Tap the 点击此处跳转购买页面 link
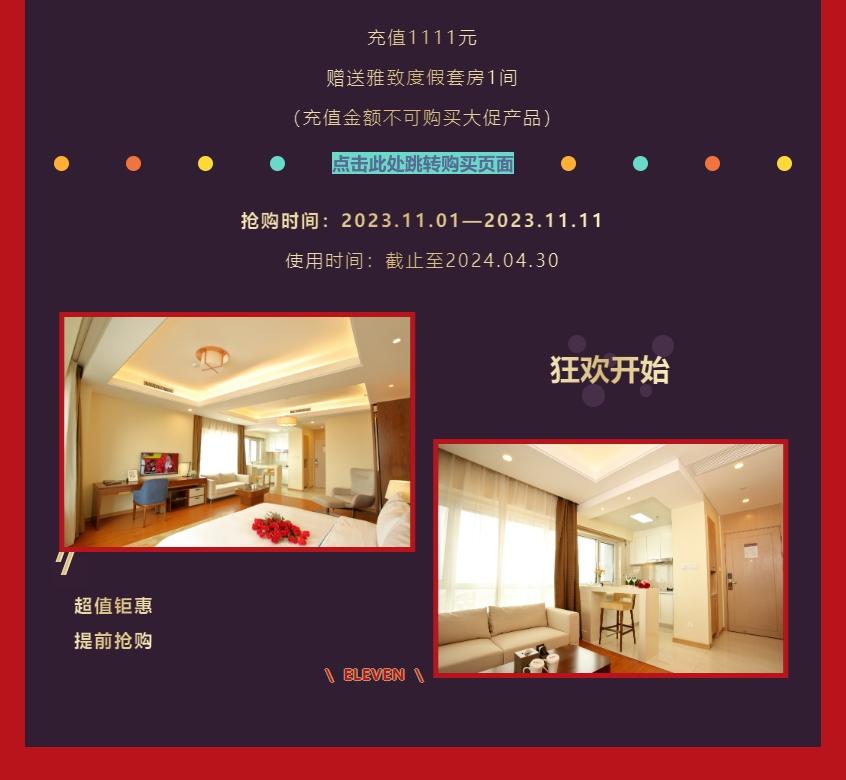Viewport: 846px width, 780px height. click(x=422, y=164)
